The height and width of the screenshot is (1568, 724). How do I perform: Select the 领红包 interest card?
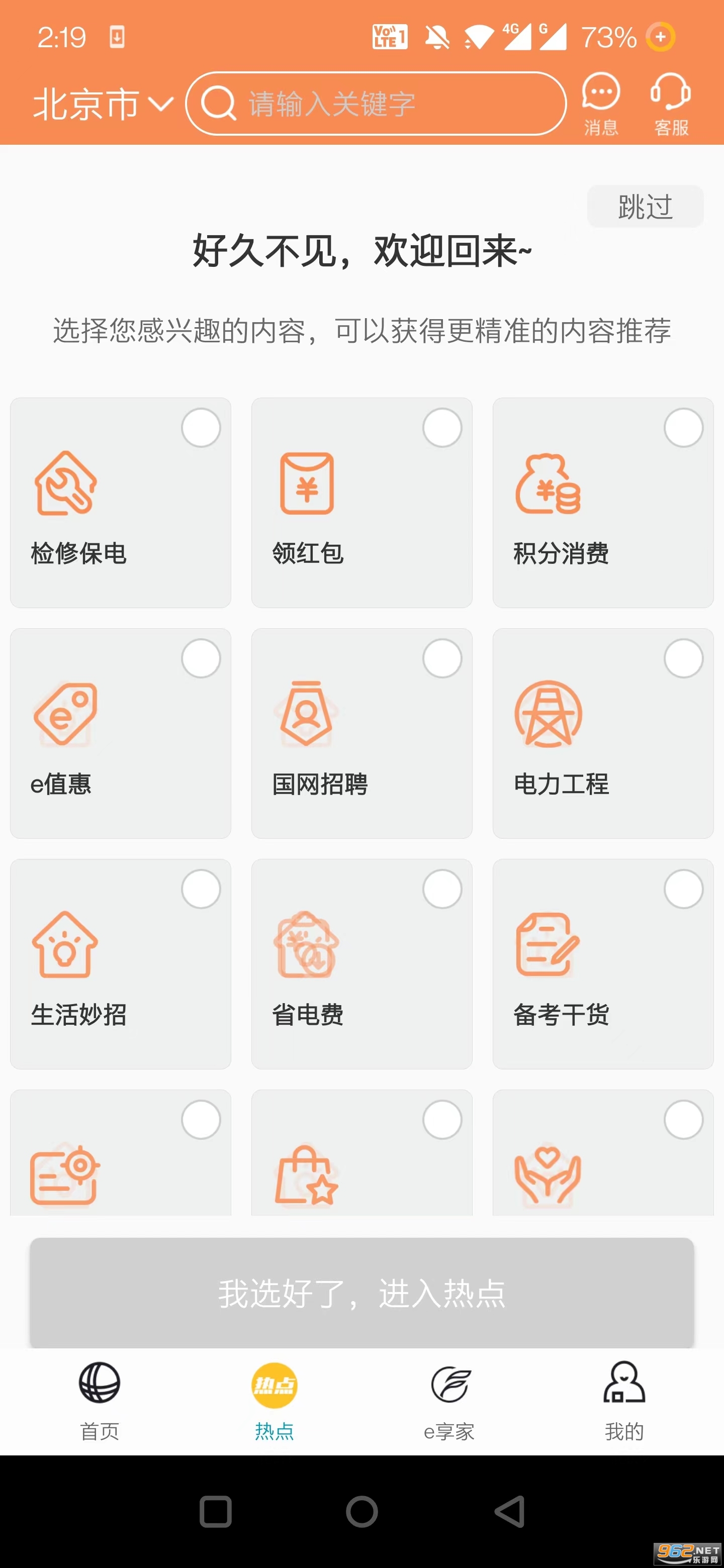pyautogui.click(x=361, y=503)
